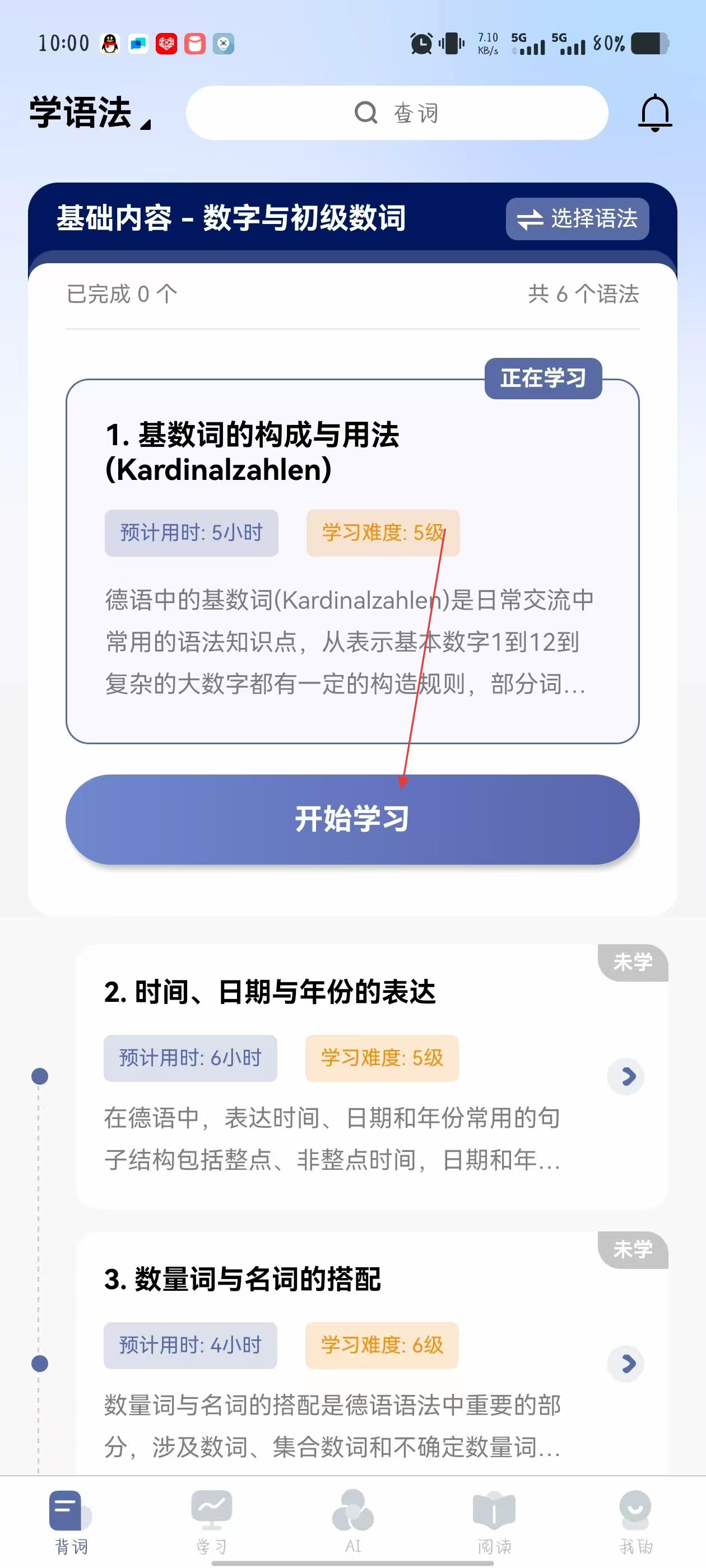Open the notifications bell
Screen dimensions: 706x1568
(x=655, y=113)
